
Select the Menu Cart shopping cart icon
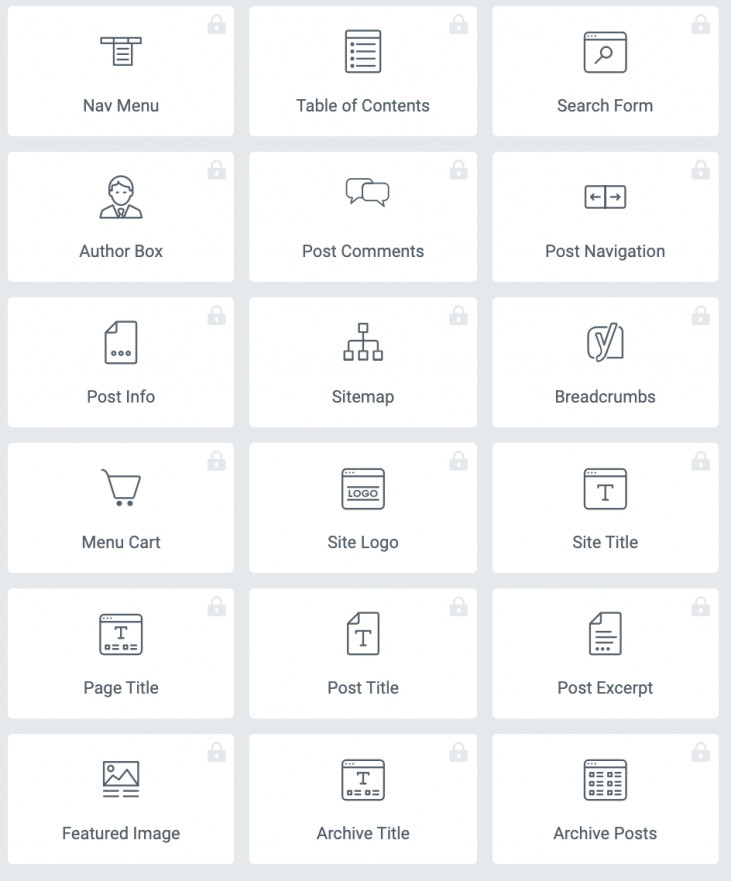tap(121, 487)
